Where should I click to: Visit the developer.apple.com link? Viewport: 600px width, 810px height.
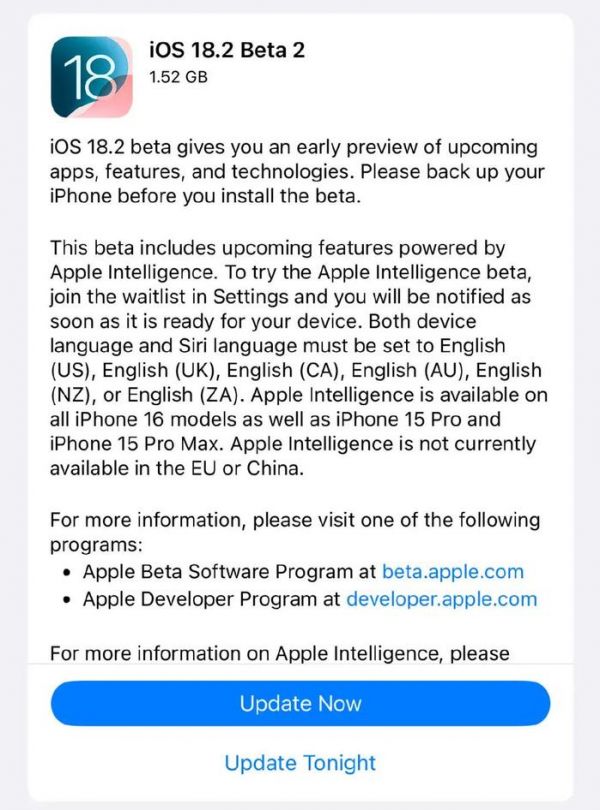pyautogui.click(x=441, y=599)
